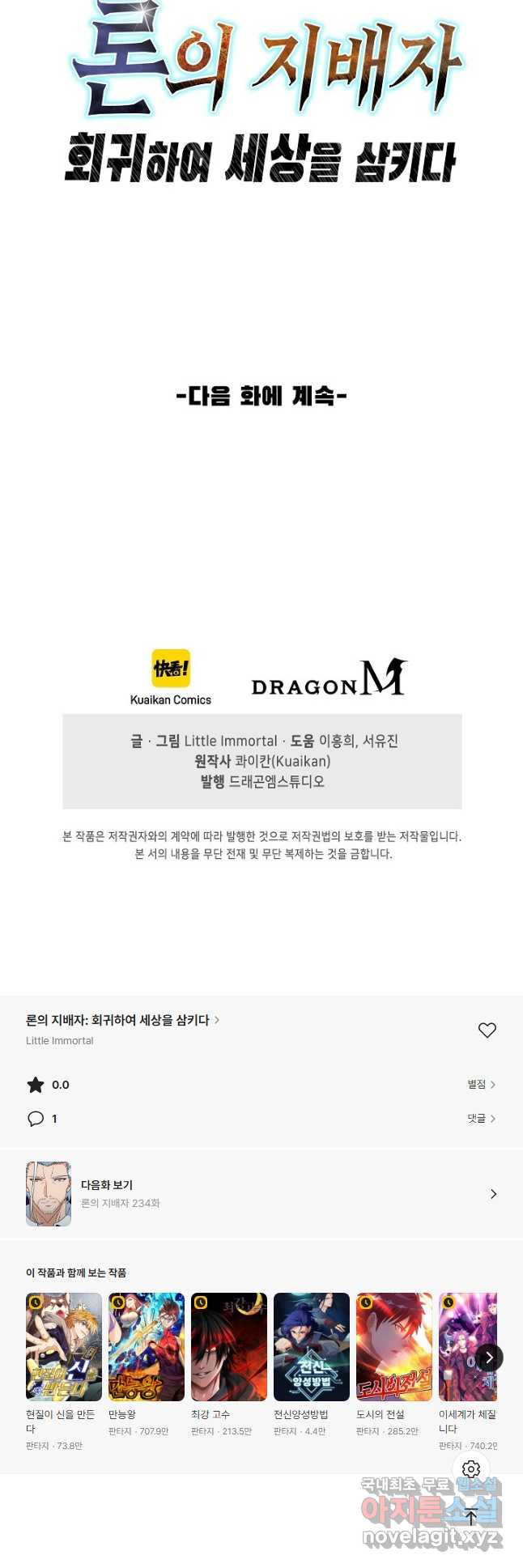Open recommended title 최강 고수
523x1568 pixels.
coord(229,1346)
